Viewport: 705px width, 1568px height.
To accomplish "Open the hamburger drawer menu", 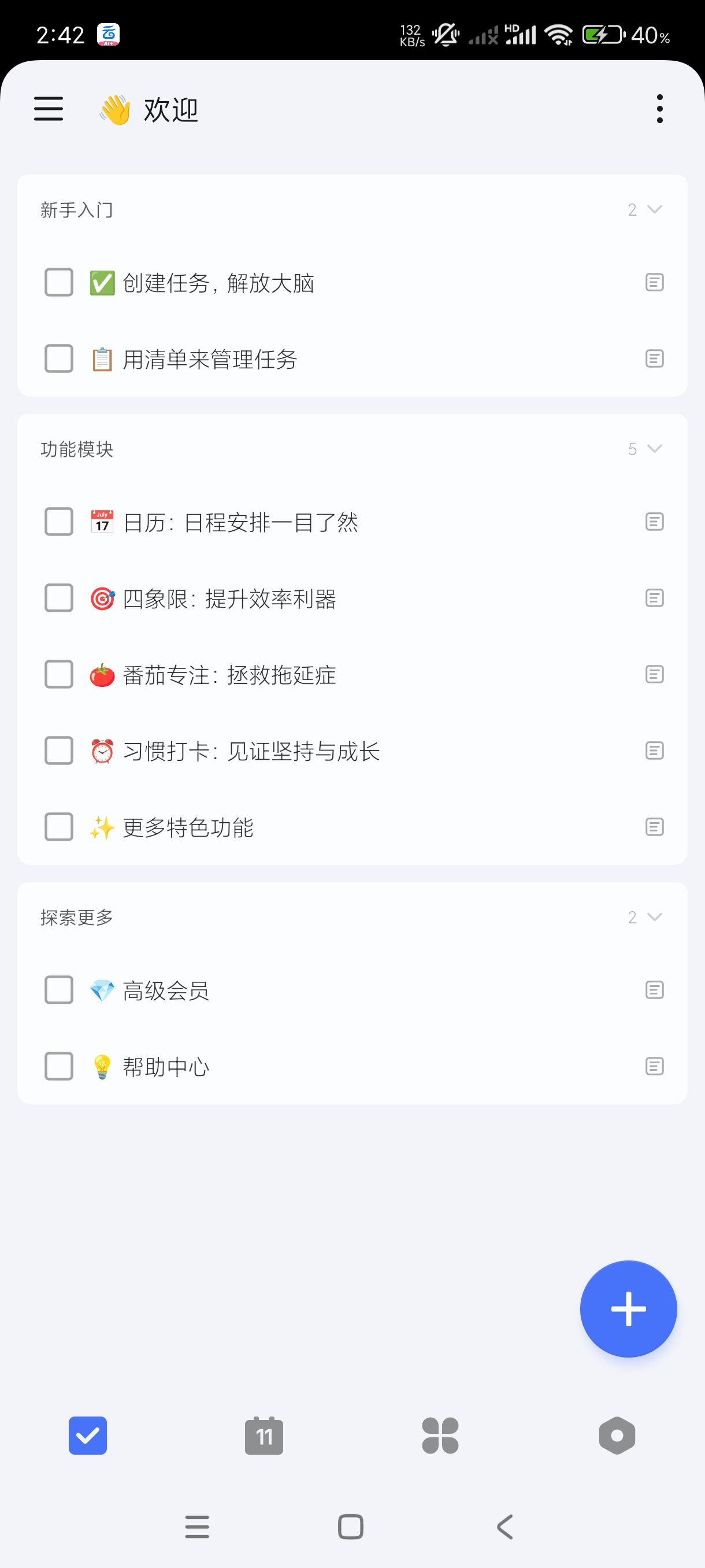I will tap(49, 109).
